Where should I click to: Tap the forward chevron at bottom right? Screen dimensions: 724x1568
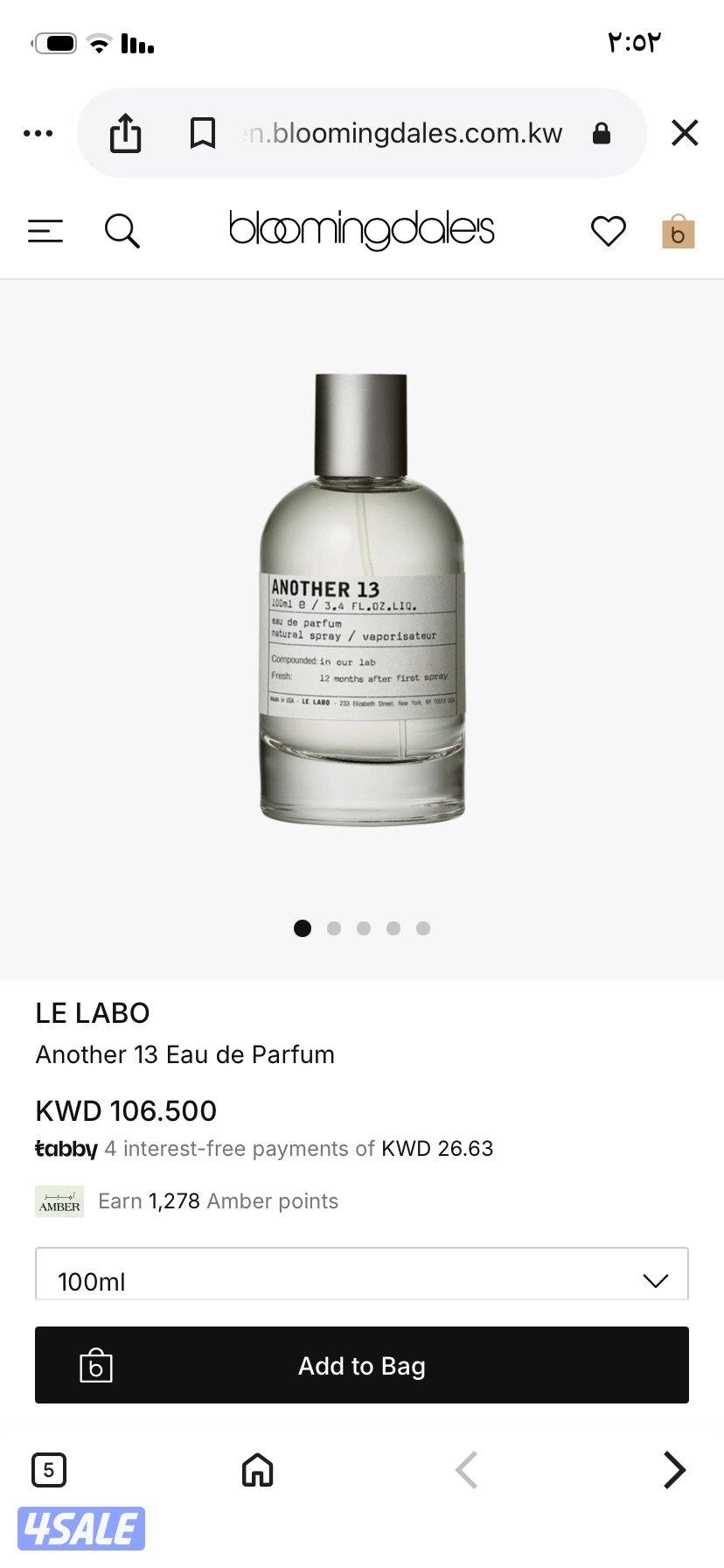coord(674,1470)
